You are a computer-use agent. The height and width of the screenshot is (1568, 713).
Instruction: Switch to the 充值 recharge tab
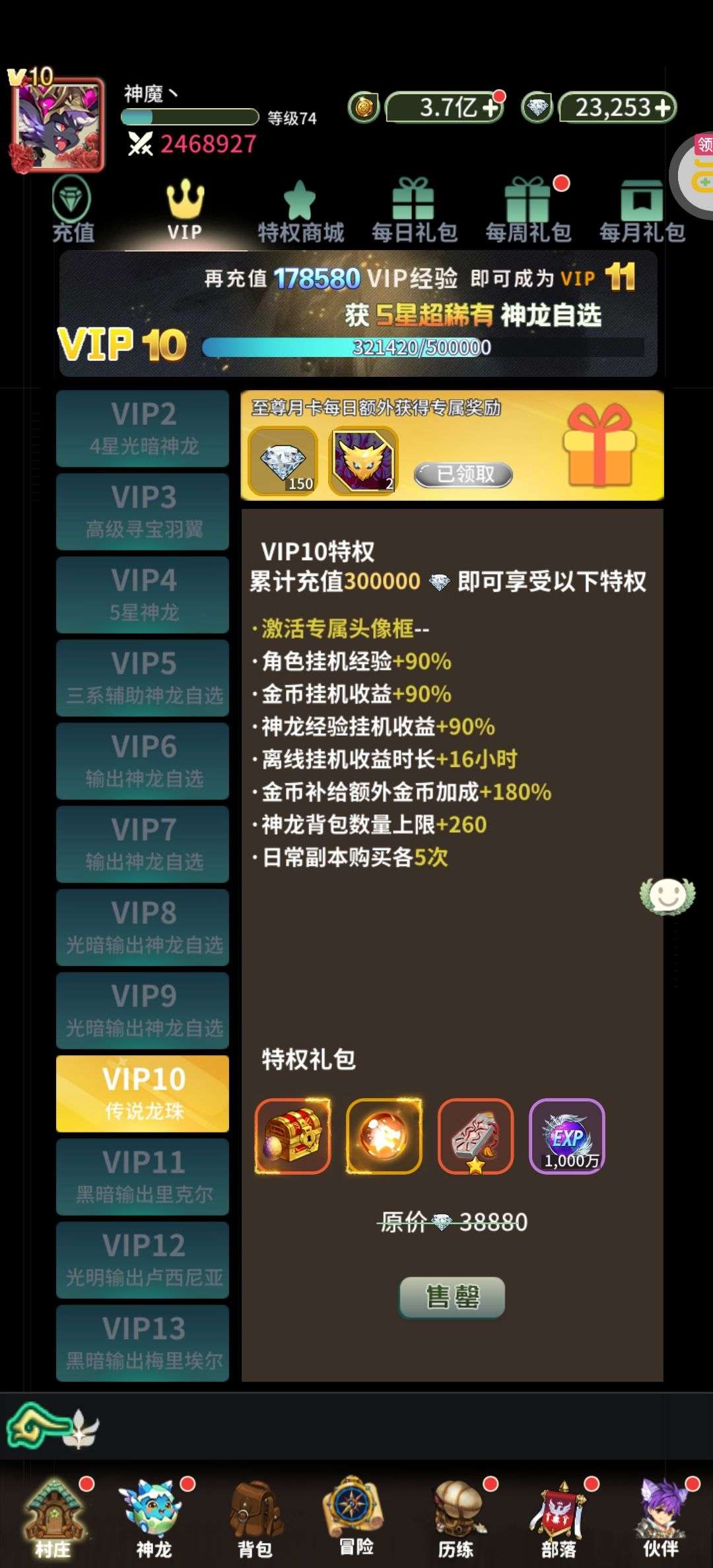pyautogui.click(x=73, y=211)
